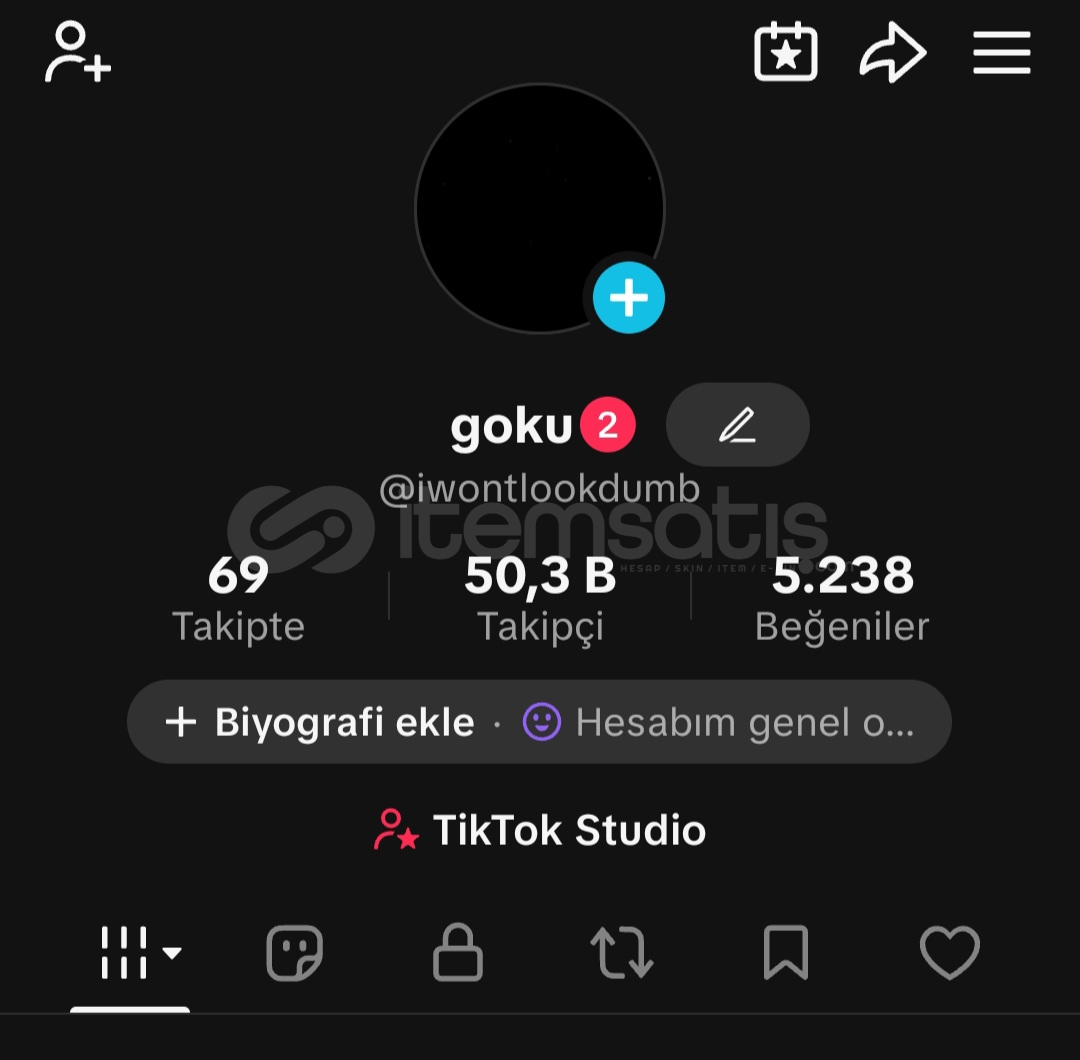Switch to the stickers tab

295,952
